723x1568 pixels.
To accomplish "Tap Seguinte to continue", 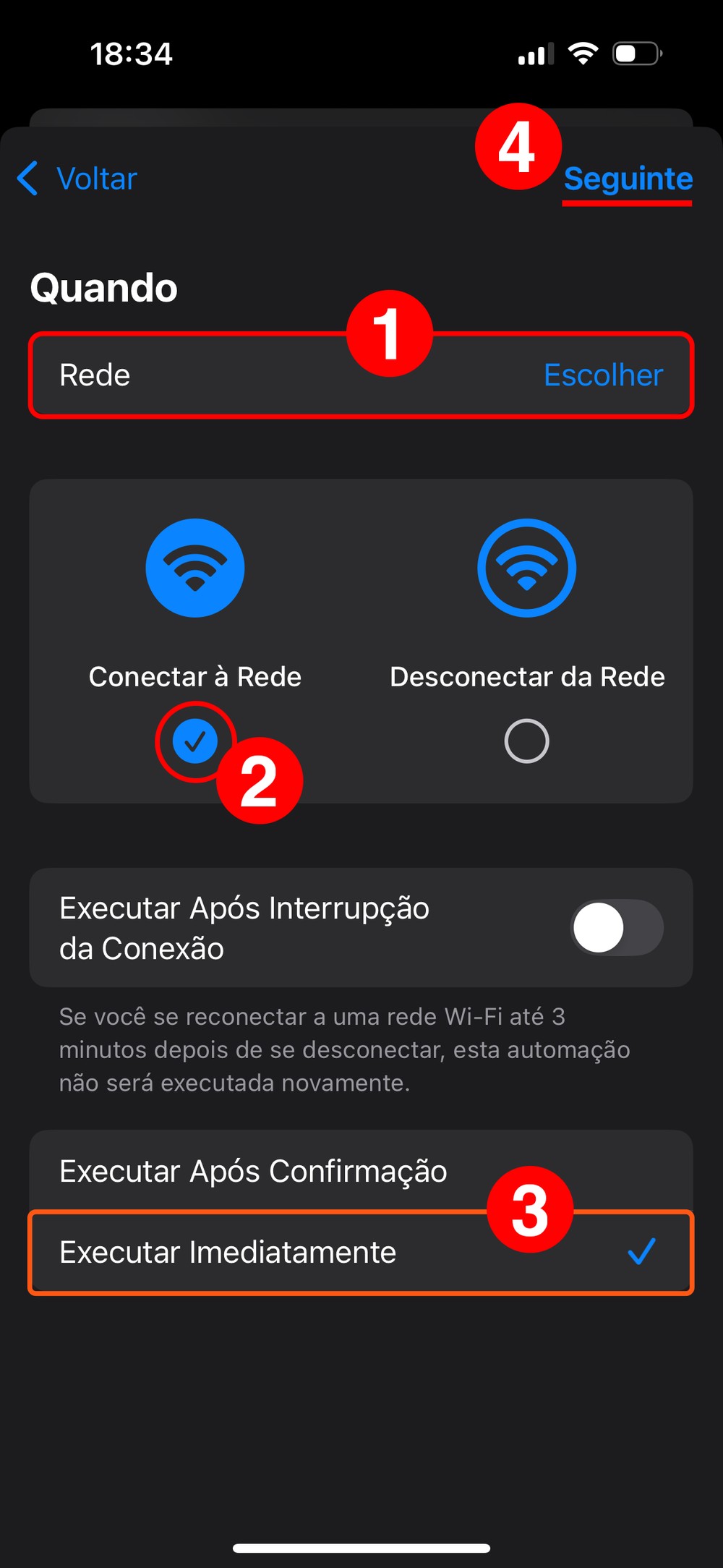I will coord(628,179).
